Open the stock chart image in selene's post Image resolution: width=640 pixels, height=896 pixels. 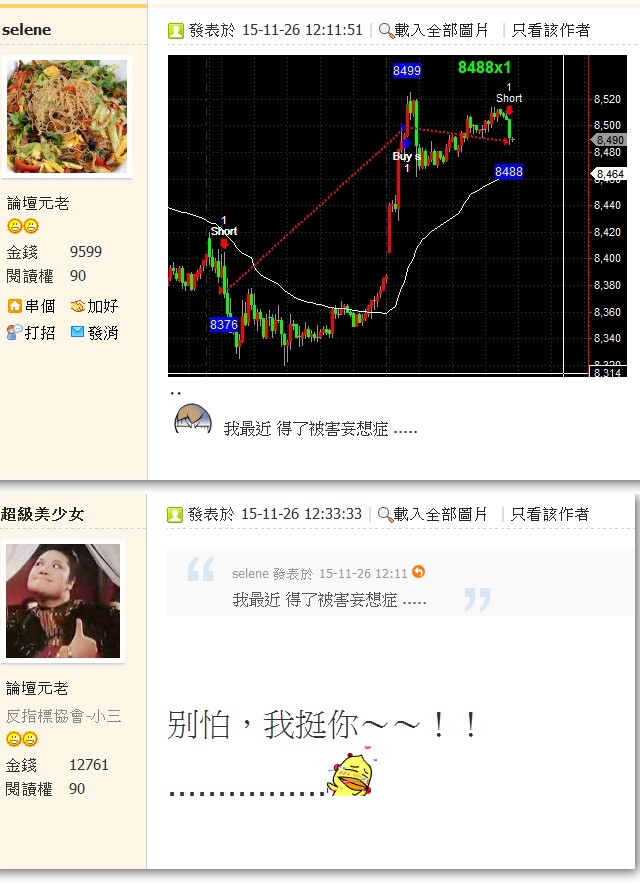click(x=380, y=215)
